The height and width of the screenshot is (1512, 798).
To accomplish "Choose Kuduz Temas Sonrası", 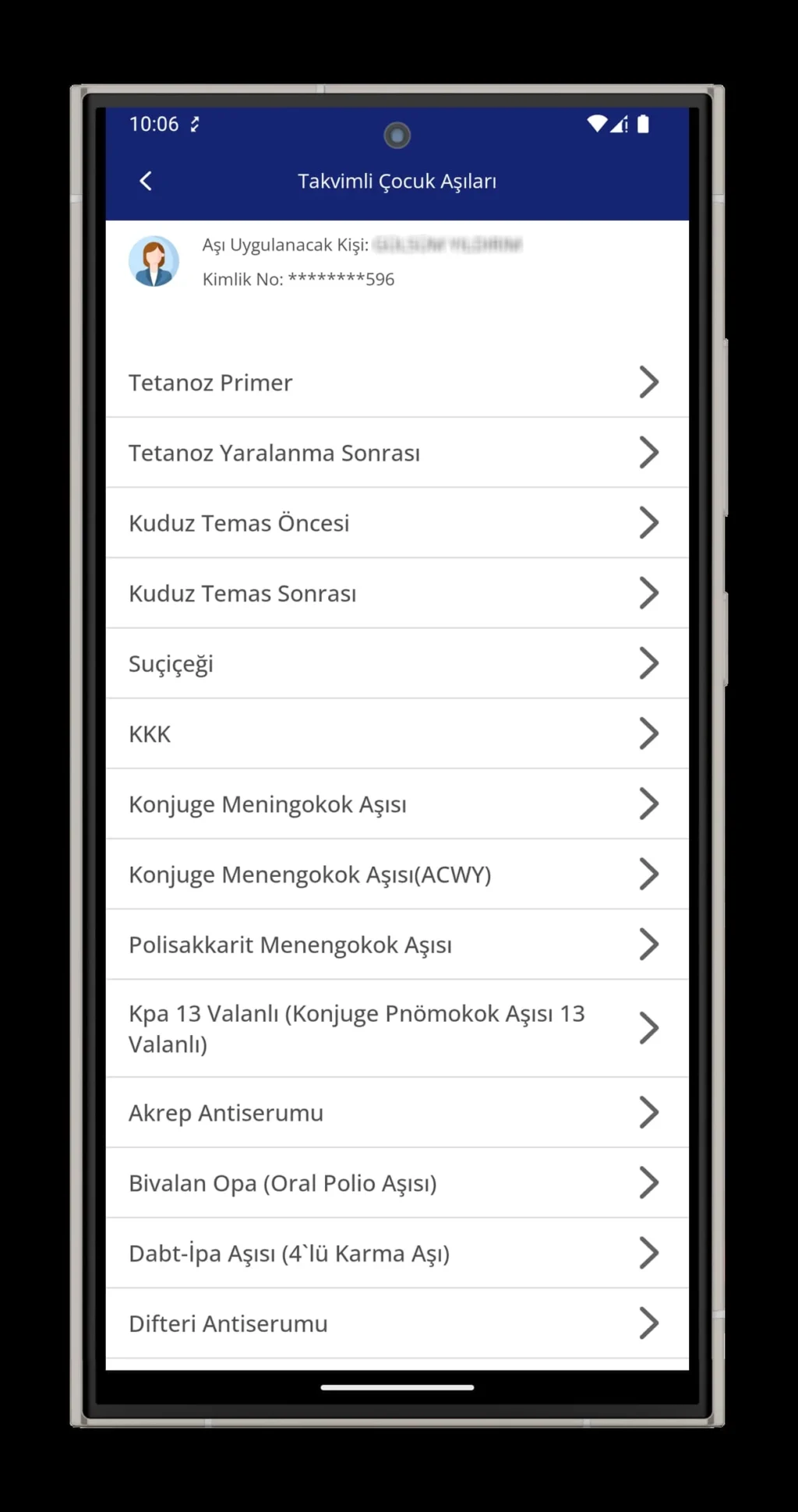I will [x=397, y=593].
